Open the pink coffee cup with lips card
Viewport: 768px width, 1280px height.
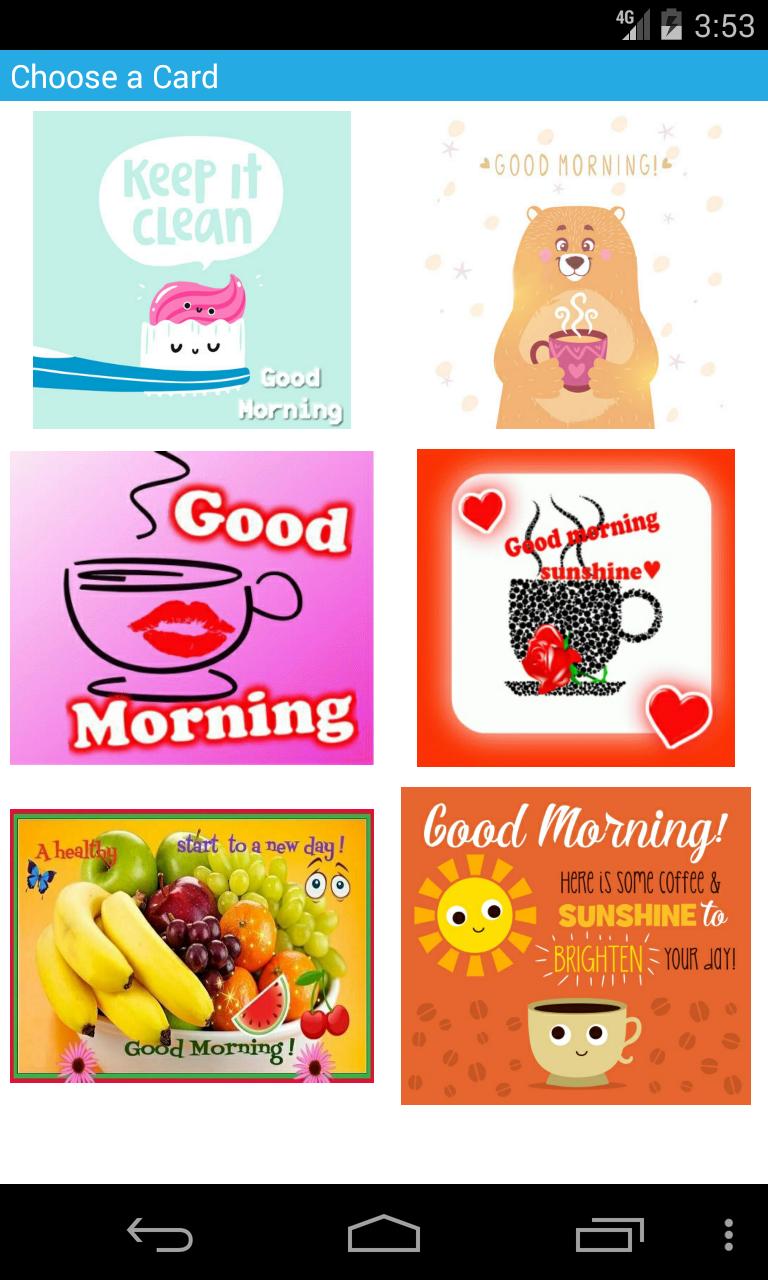[192, 608]
